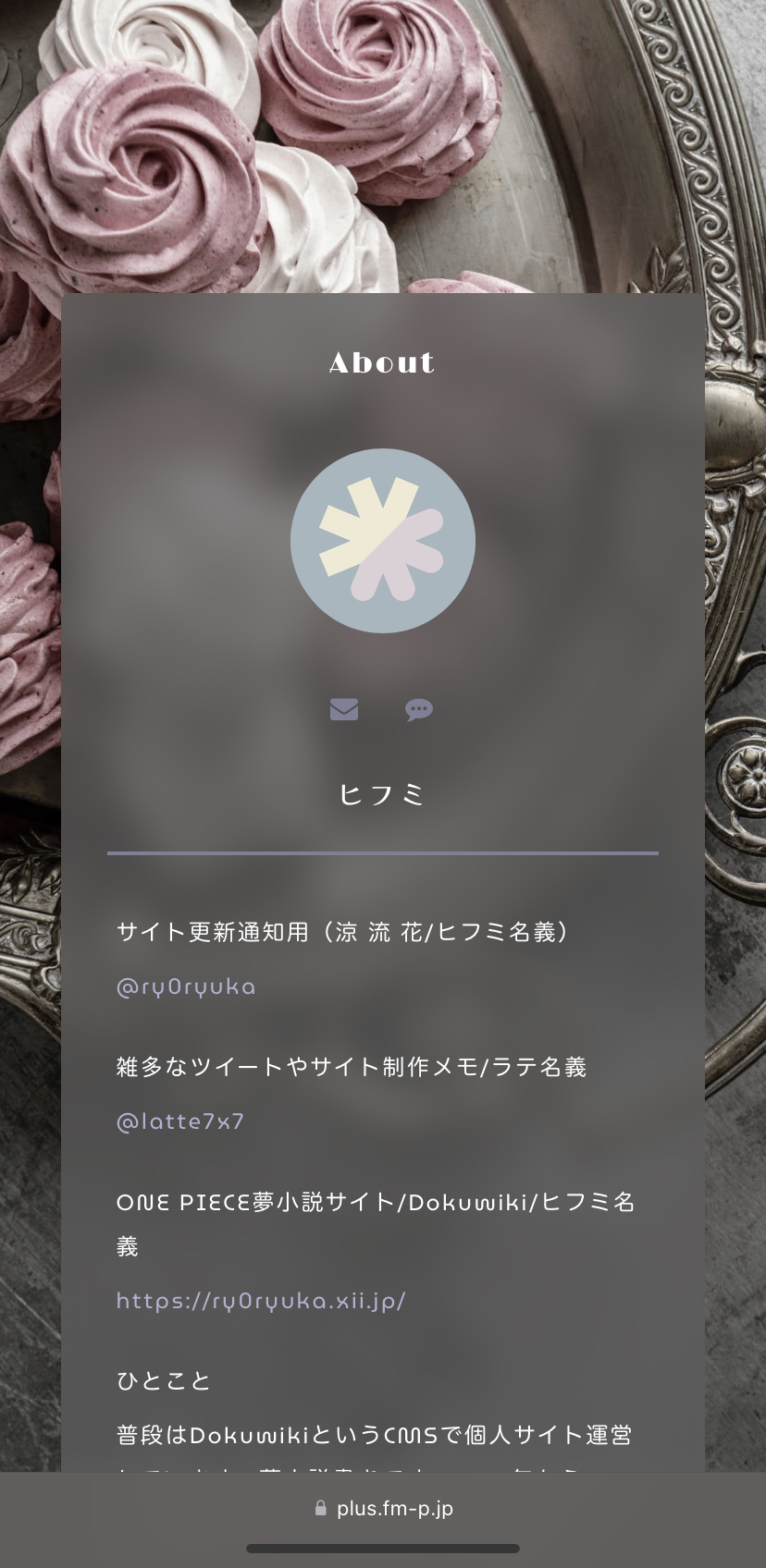Viewport: 766px width, 1568px height.
Task: Open the envelope mail icon
Action: click(344, 709)
